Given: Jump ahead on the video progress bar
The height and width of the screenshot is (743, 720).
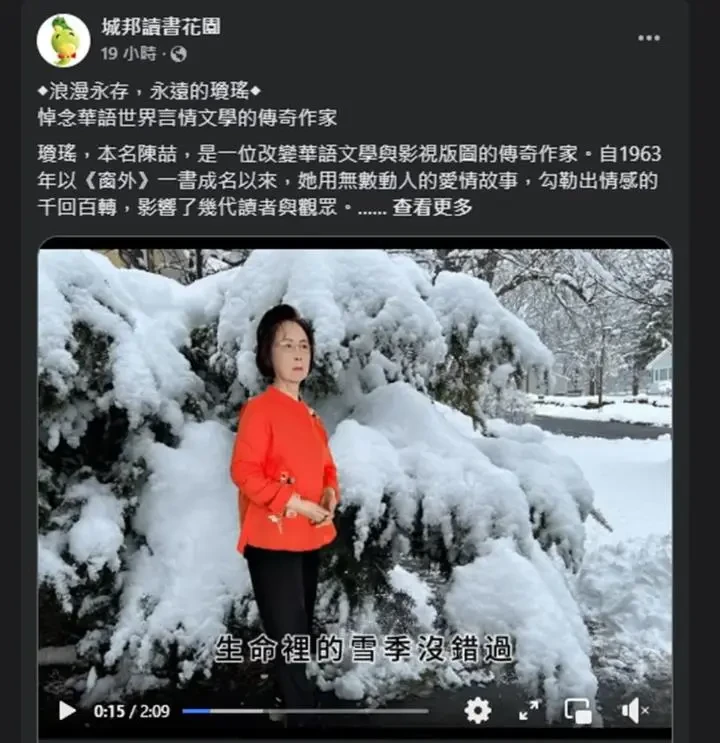Looking at the screenshot, I should [x=330, y=711].
